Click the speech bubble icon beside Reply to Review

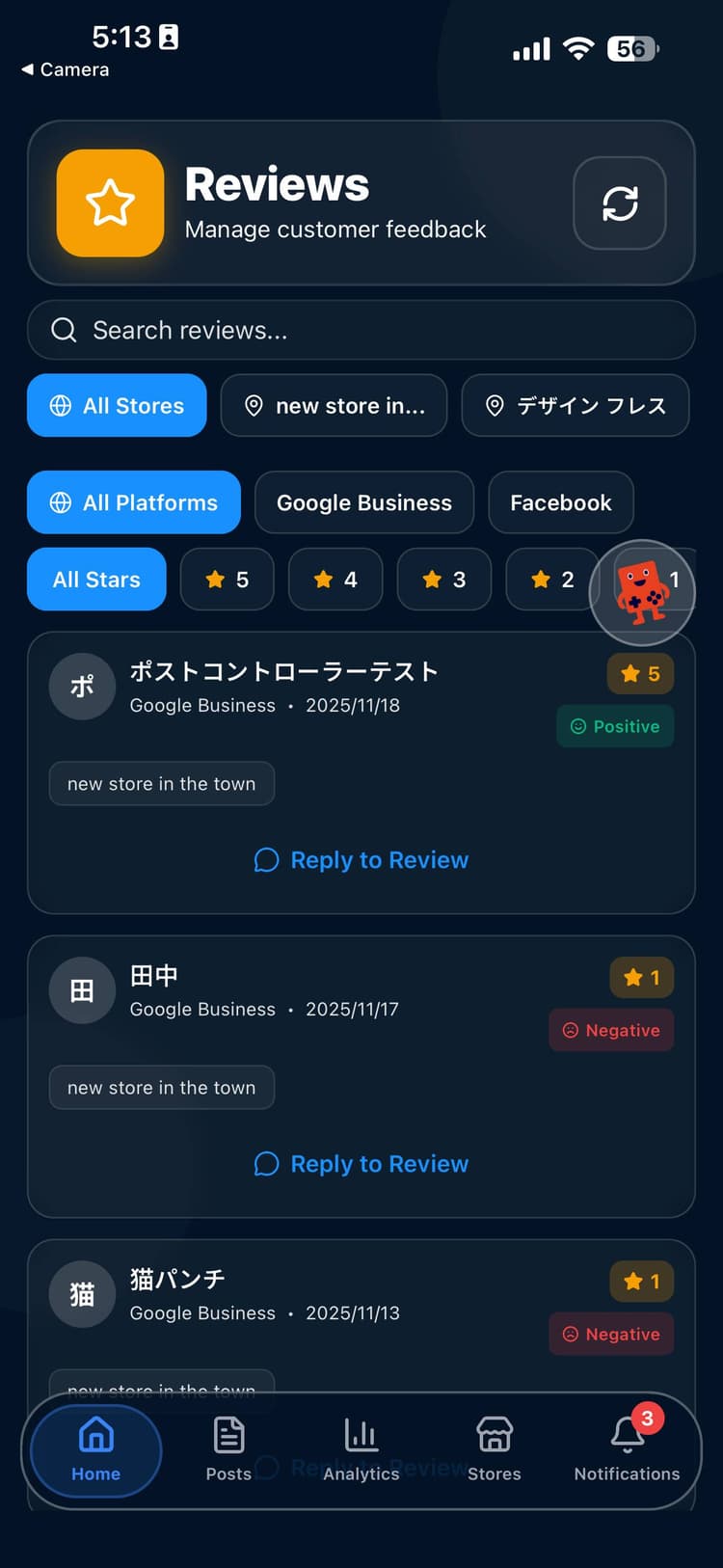(267, 859)
